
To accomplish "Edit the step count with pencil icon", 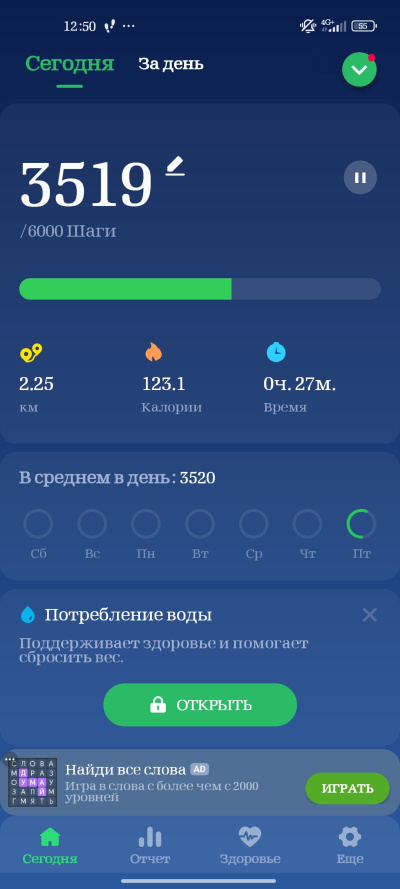I will 175,167.
